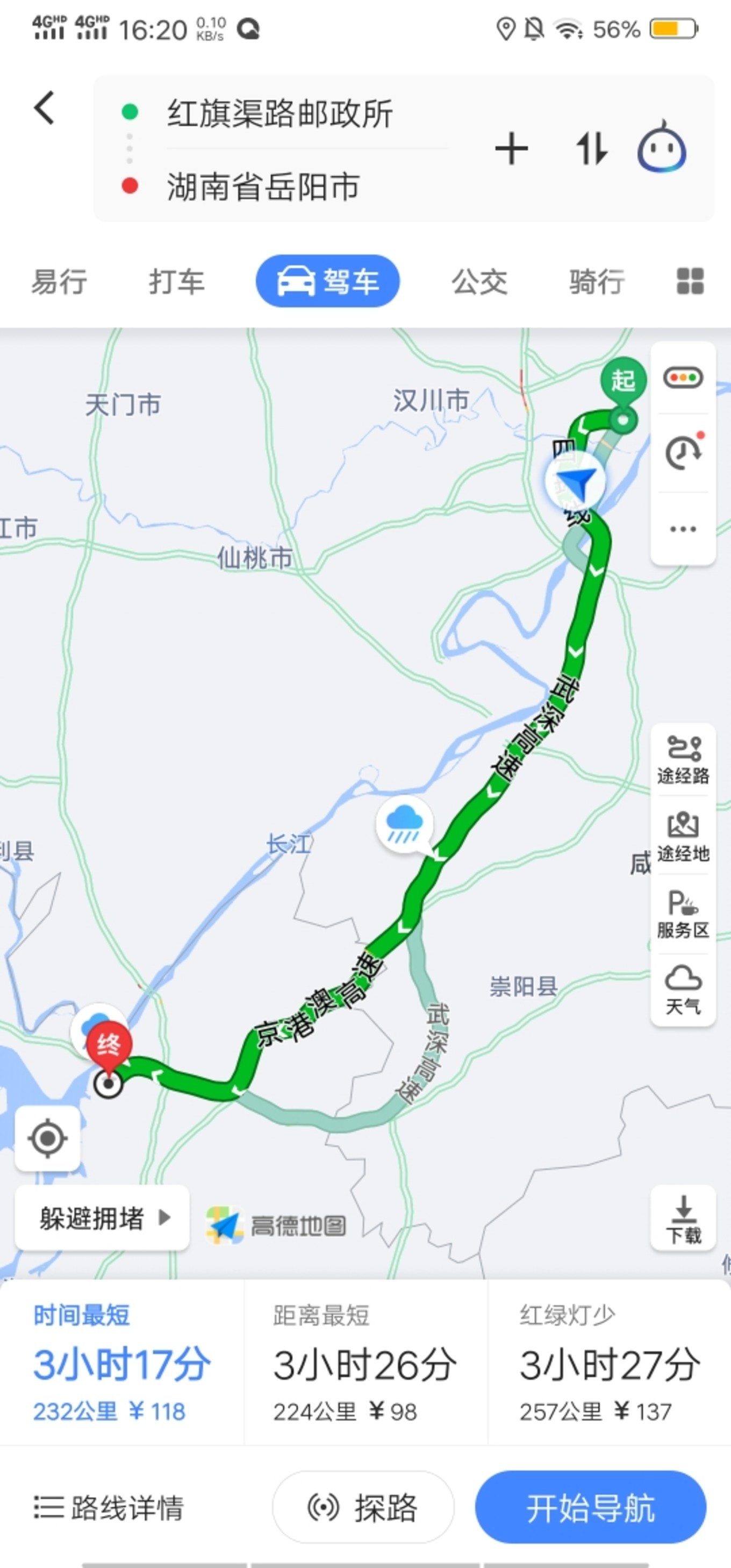731x1568 pixels.
Task: Open 躲避拥堵 route preferences
Action: [102, 1218]
